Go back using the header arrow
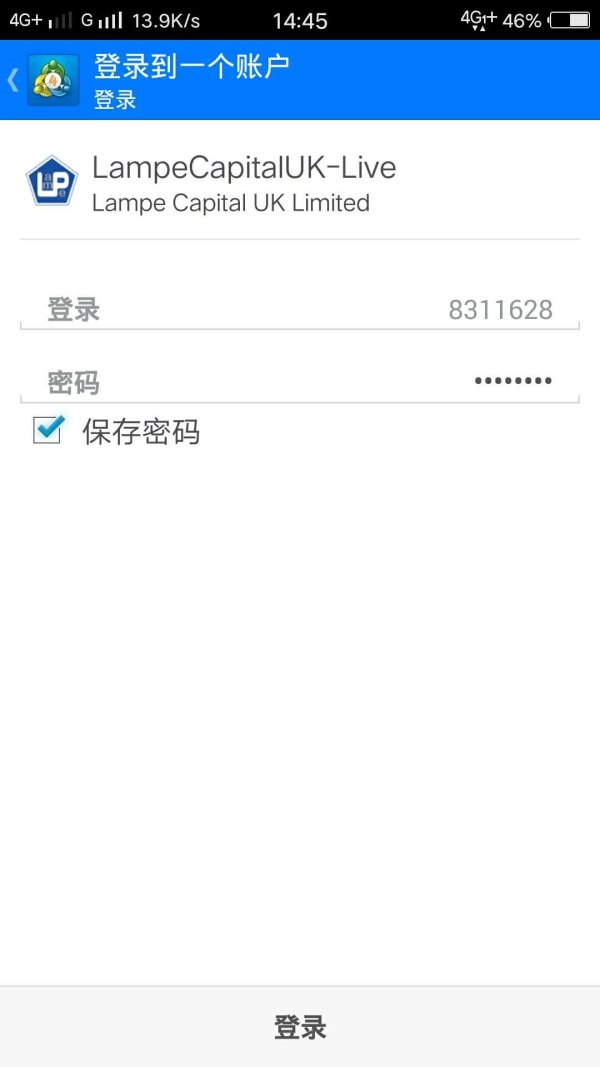 (14, 80)
